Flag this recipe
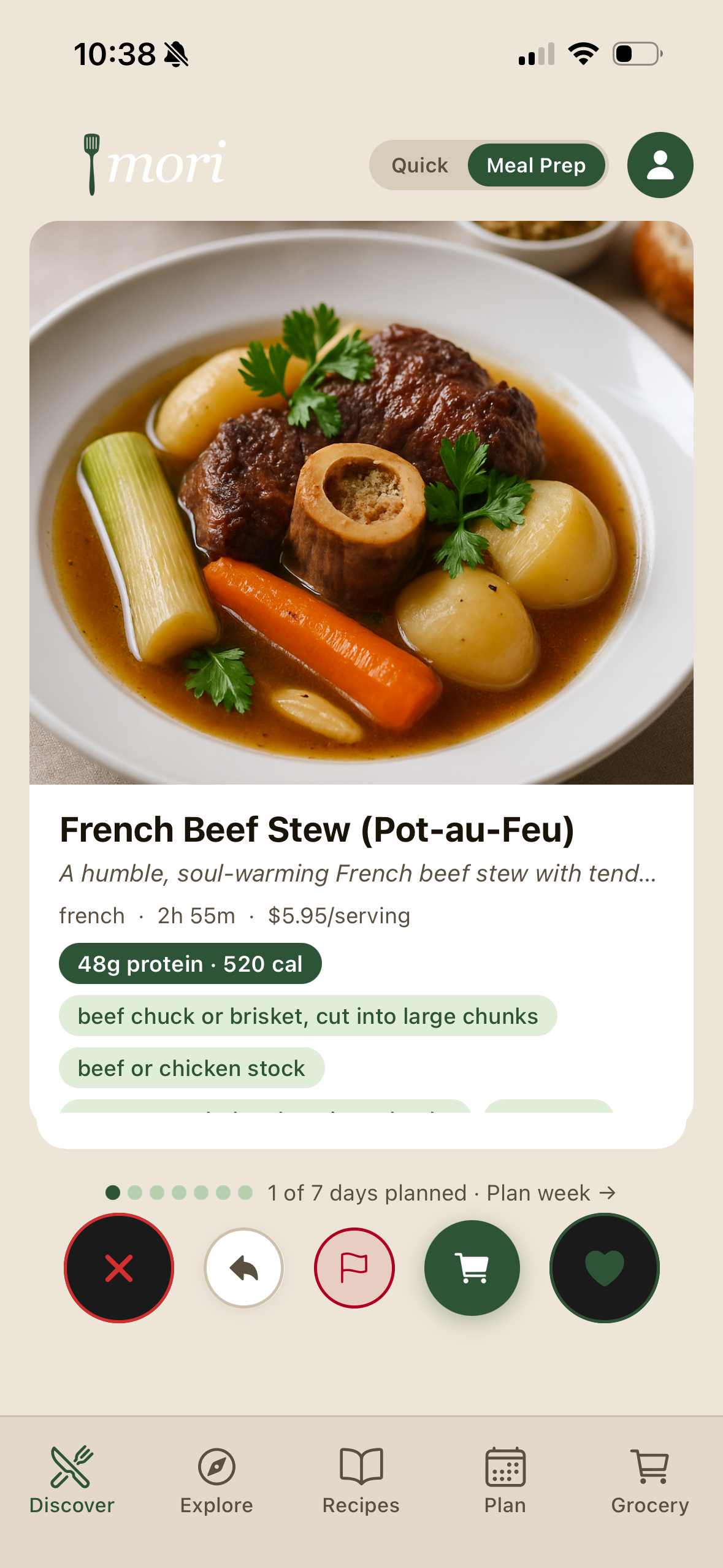The width and height of the screenshot is (723, 1568). pos(354,1267)
